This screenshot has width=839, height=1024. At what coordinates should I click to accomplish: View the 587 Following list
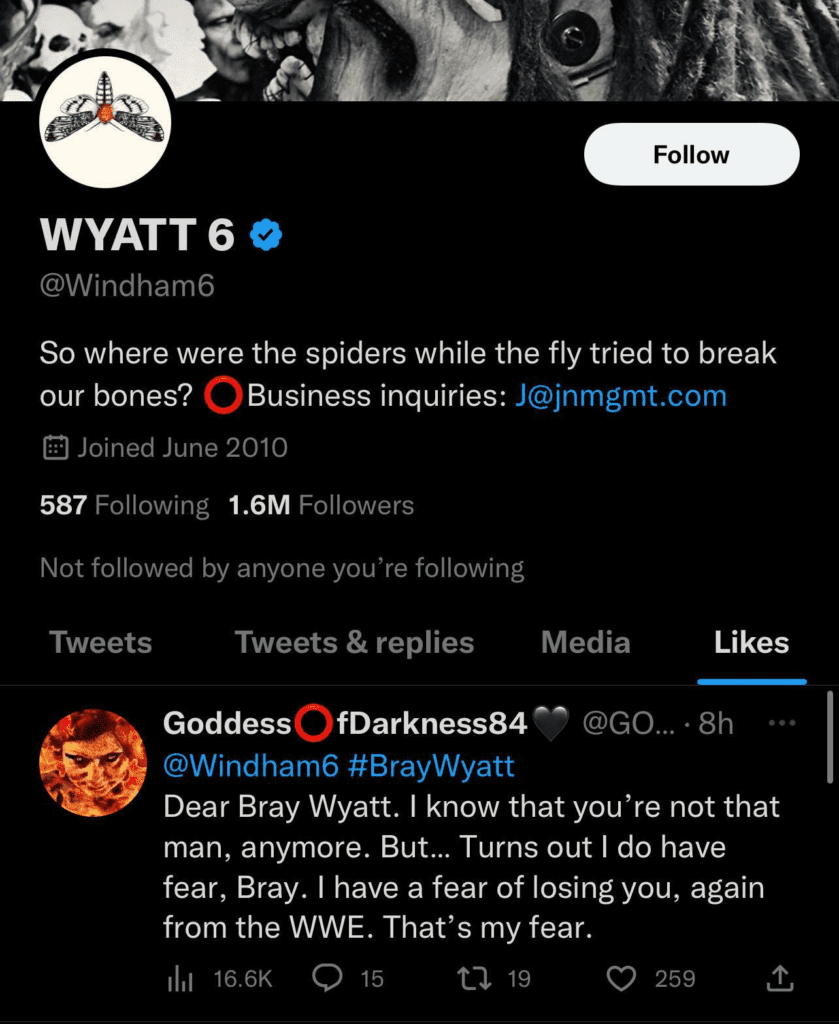click(x=124, y=506)
